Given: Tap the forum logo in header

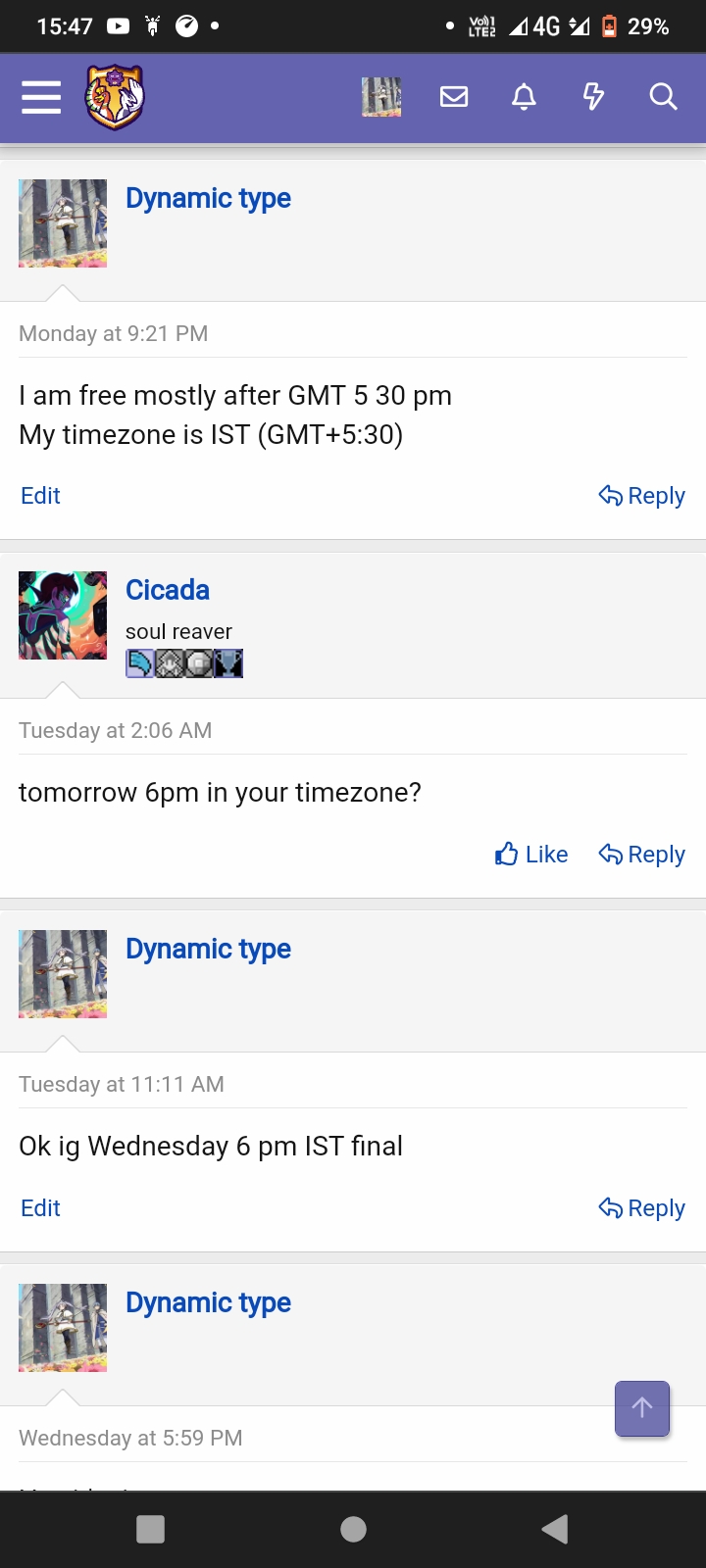Looking at the screenshot, I should [115, 97].
